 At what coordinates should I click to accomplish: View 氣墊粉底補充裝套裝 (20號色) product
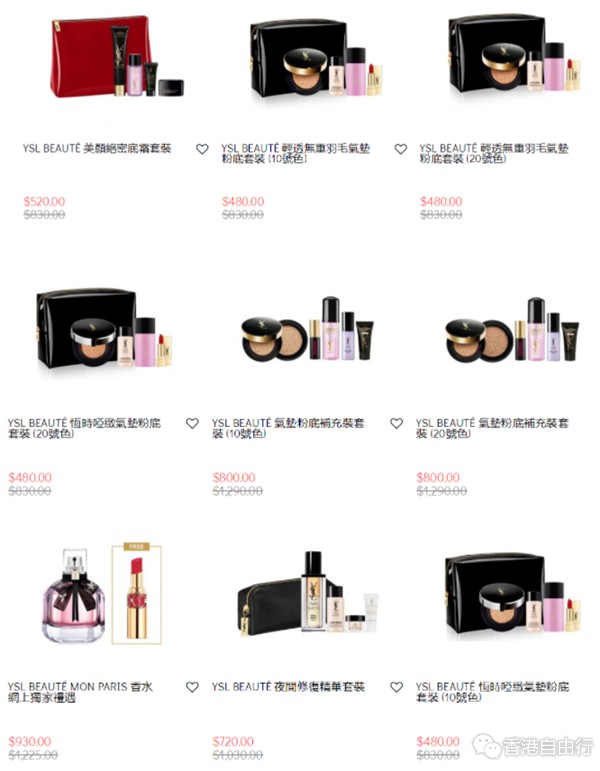[x=492, y=429]
